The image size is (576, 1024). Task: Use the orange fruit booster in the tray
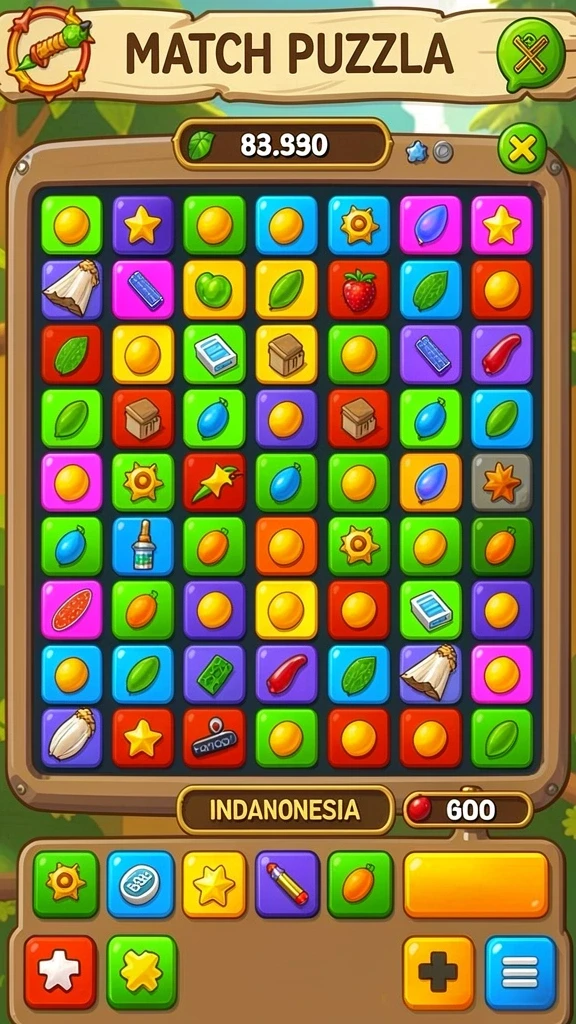coord(360,884)
